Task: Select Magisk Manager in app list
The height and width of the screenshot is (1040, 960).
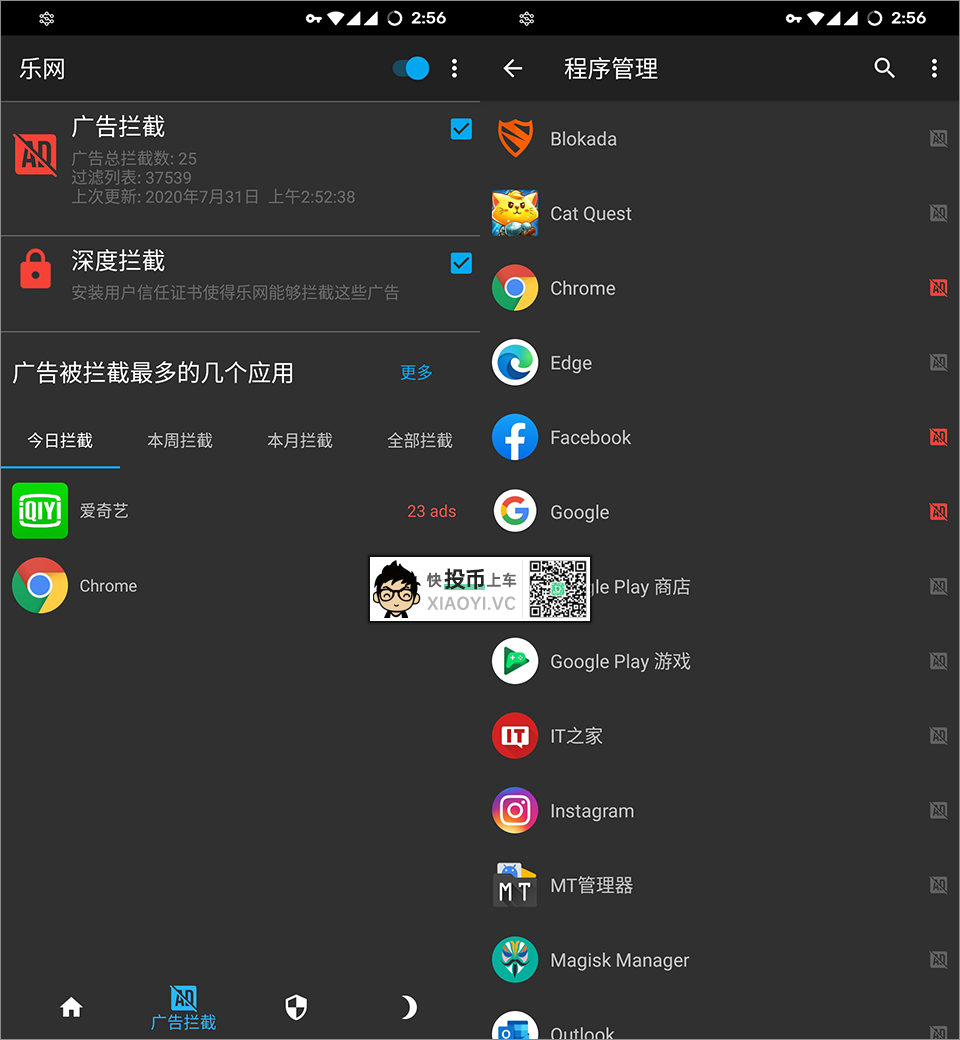Action: coord(700,960)
